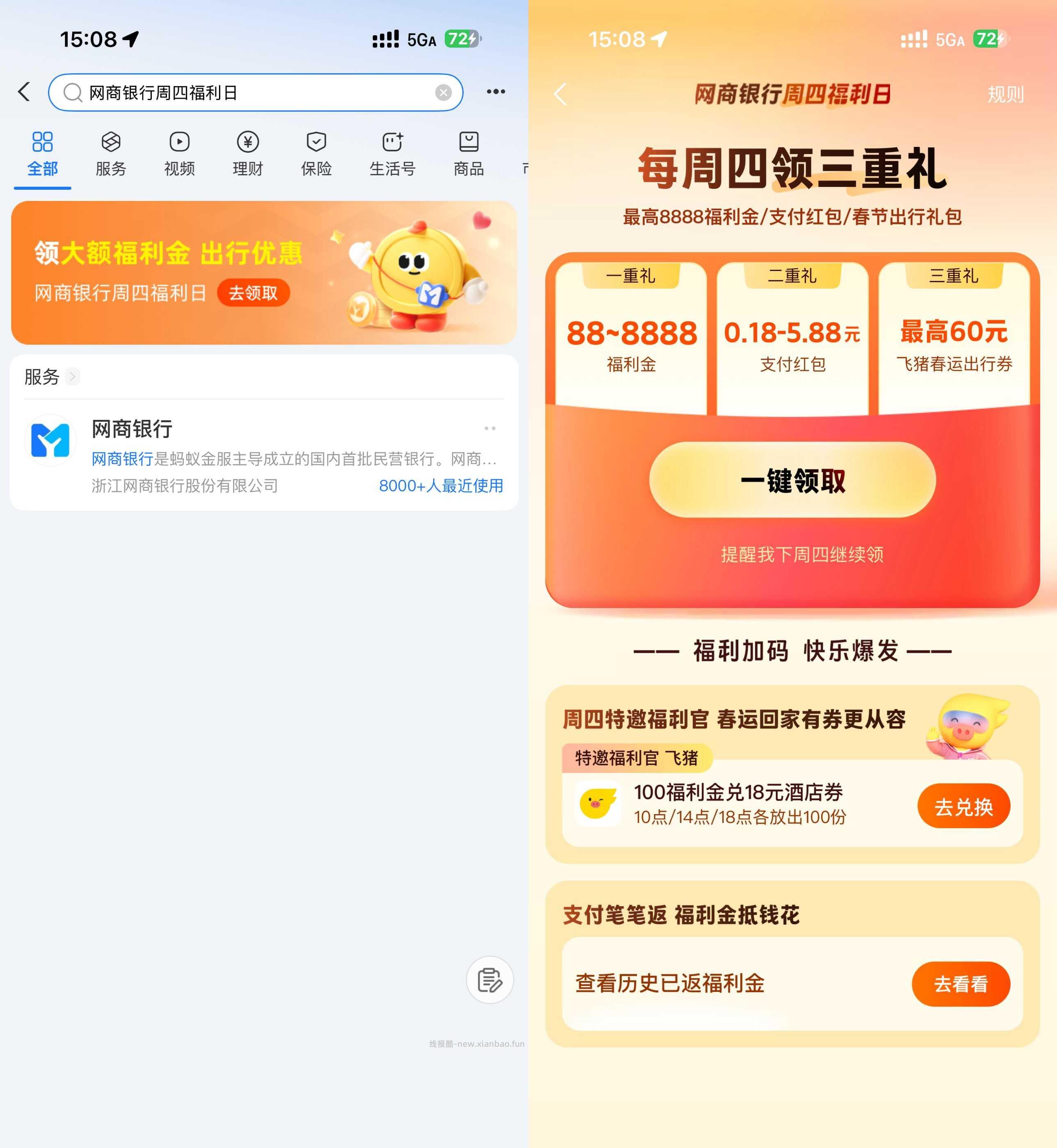Go back from 网商银行周四福利日 page
The width and height of the screenshot is (1057, 1148).
(x=561, y=94)
